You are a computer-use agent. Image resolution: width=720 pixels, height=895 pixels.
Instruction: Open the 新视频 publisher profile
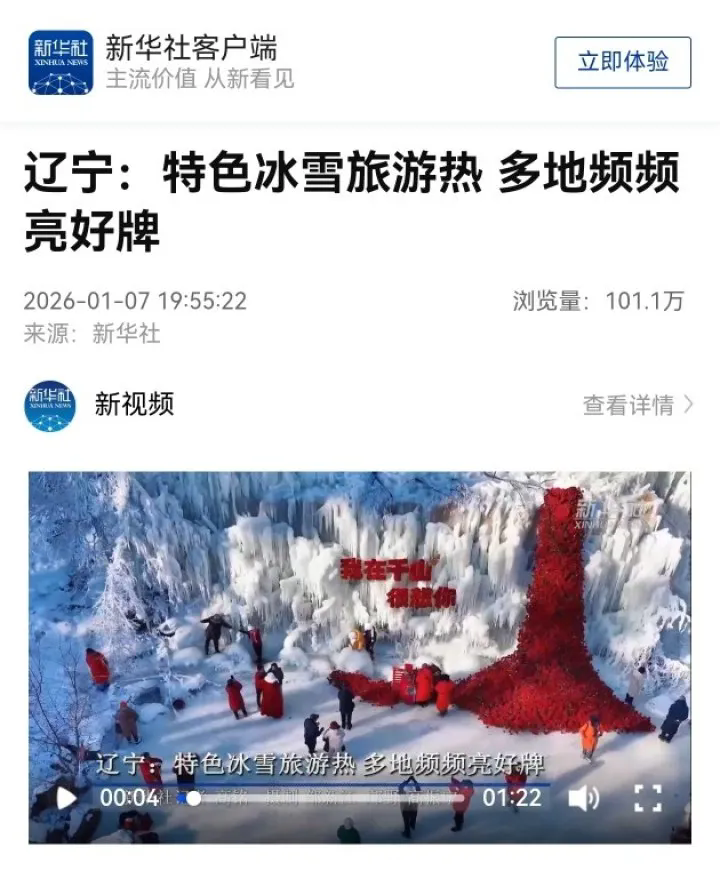[x=50, y=405]
